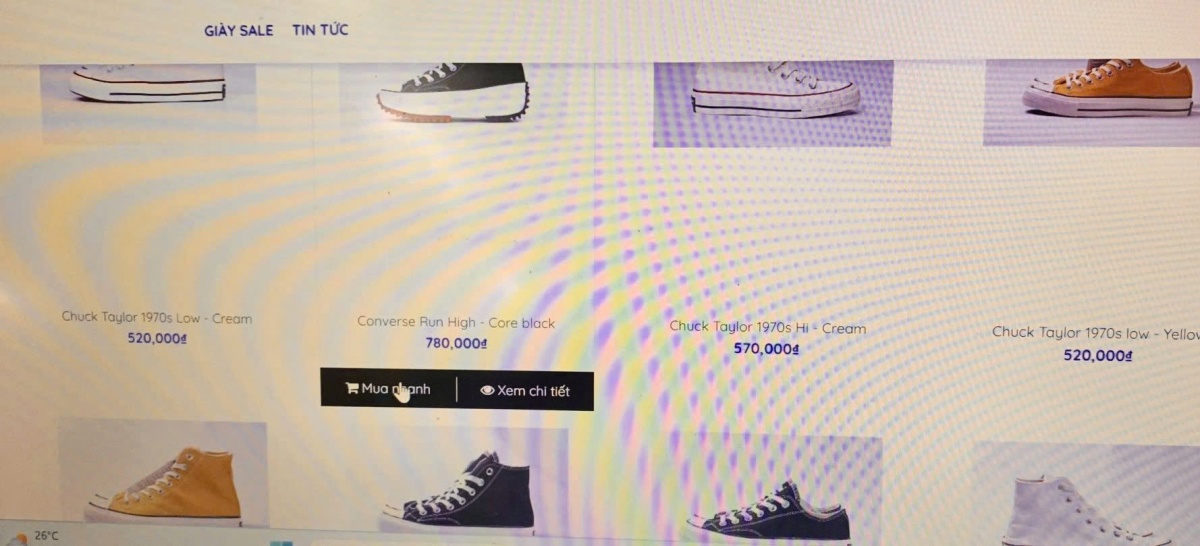Open the GIÀY SALE menu item
The width and height of the screenshot is (1200, 546).
coord(238,31)
